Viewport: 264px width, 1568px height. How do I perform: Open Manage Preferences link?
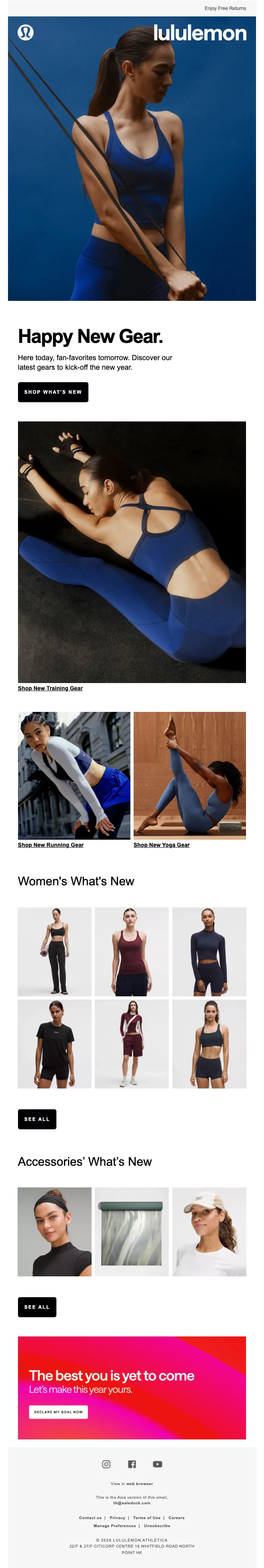(x=114, y=1526)
